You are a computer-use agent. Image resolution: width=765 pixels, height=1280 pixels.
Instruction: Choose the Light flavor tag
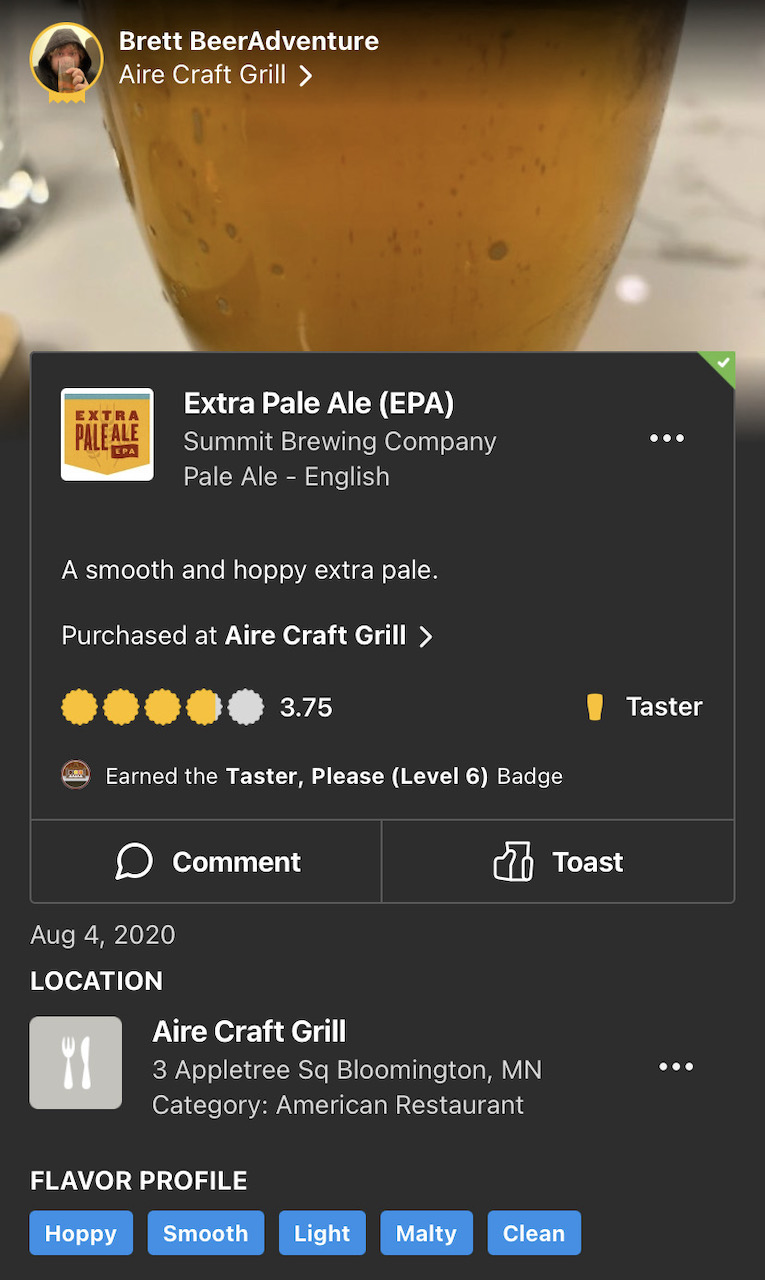pos(322,1233)
